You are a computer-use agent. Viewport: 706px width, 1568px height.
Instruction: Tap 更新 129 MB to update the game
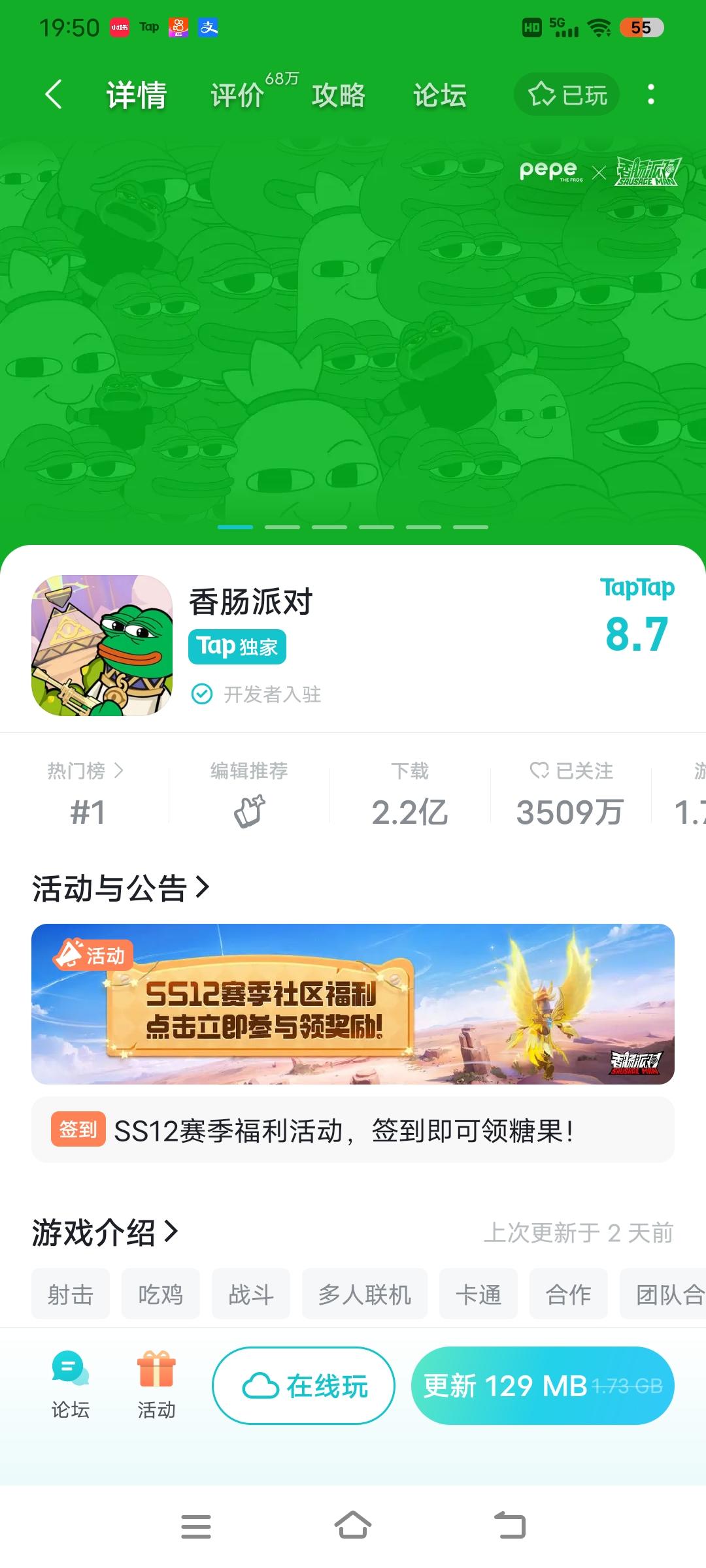pos(543,1384)
